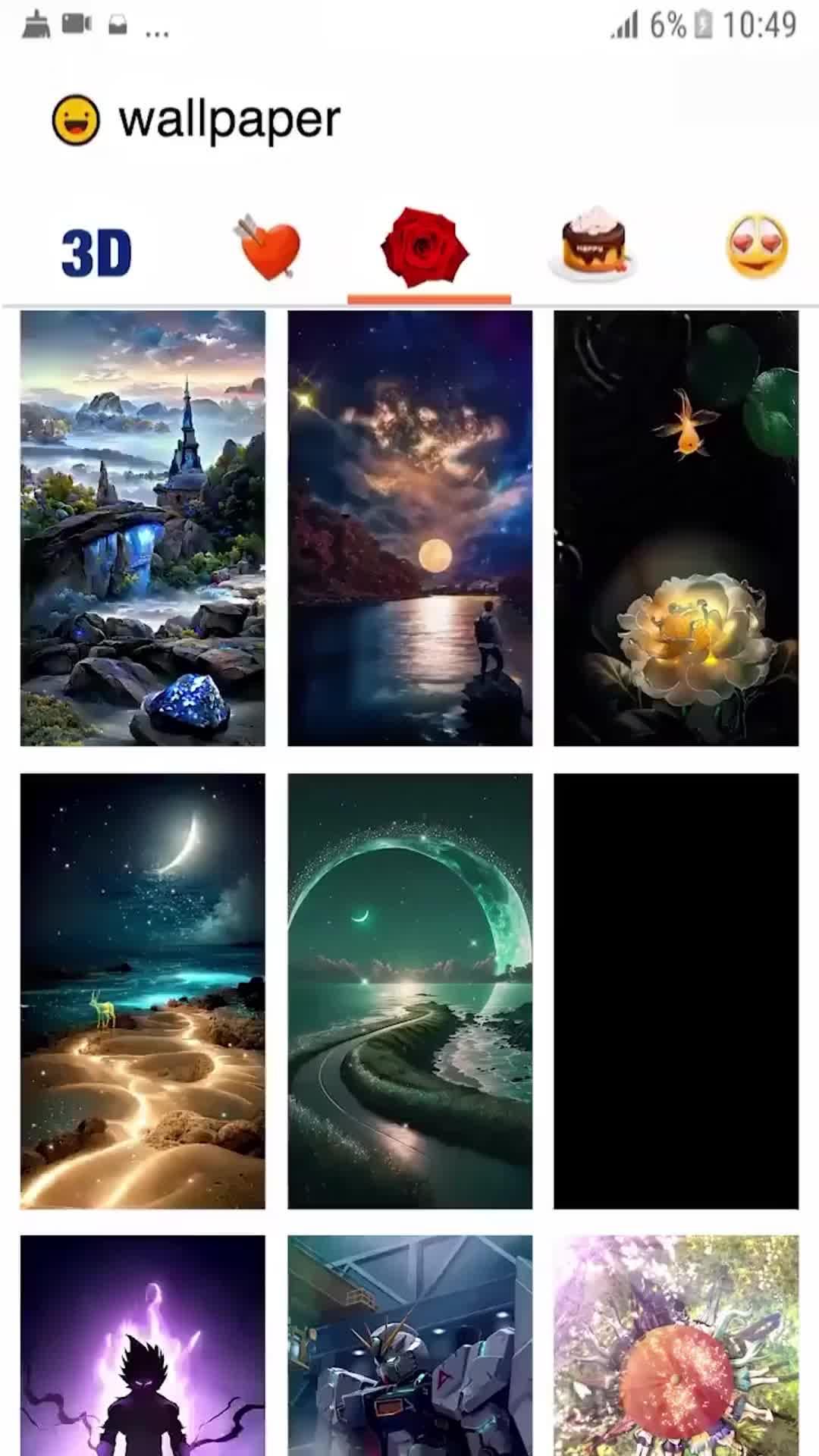Select the crescent moon beach wallpaper
The image size is (819, 1456).
click(x=143, y=986)
